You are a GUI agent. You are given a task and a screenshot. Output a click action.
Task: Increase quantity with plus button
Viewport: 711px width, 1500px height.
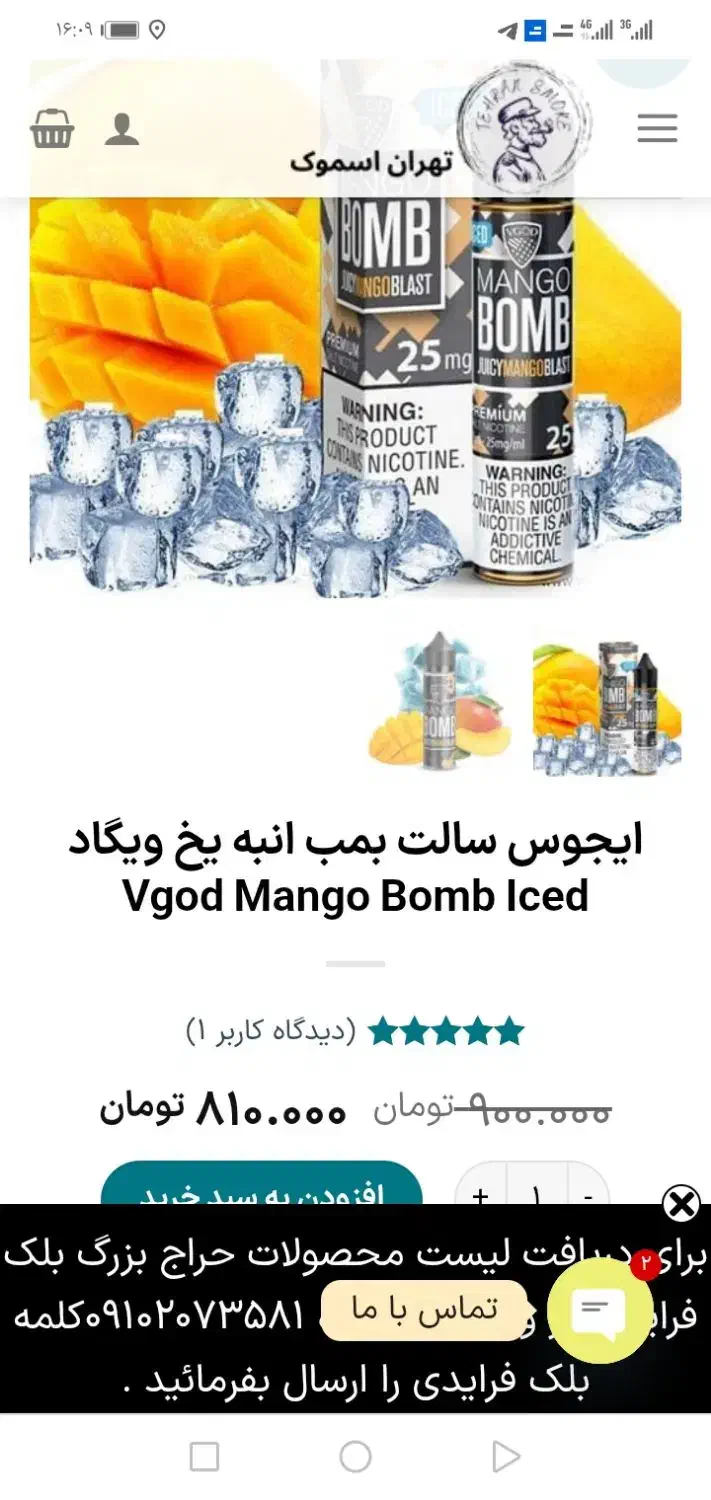(x=481, y=1194)
